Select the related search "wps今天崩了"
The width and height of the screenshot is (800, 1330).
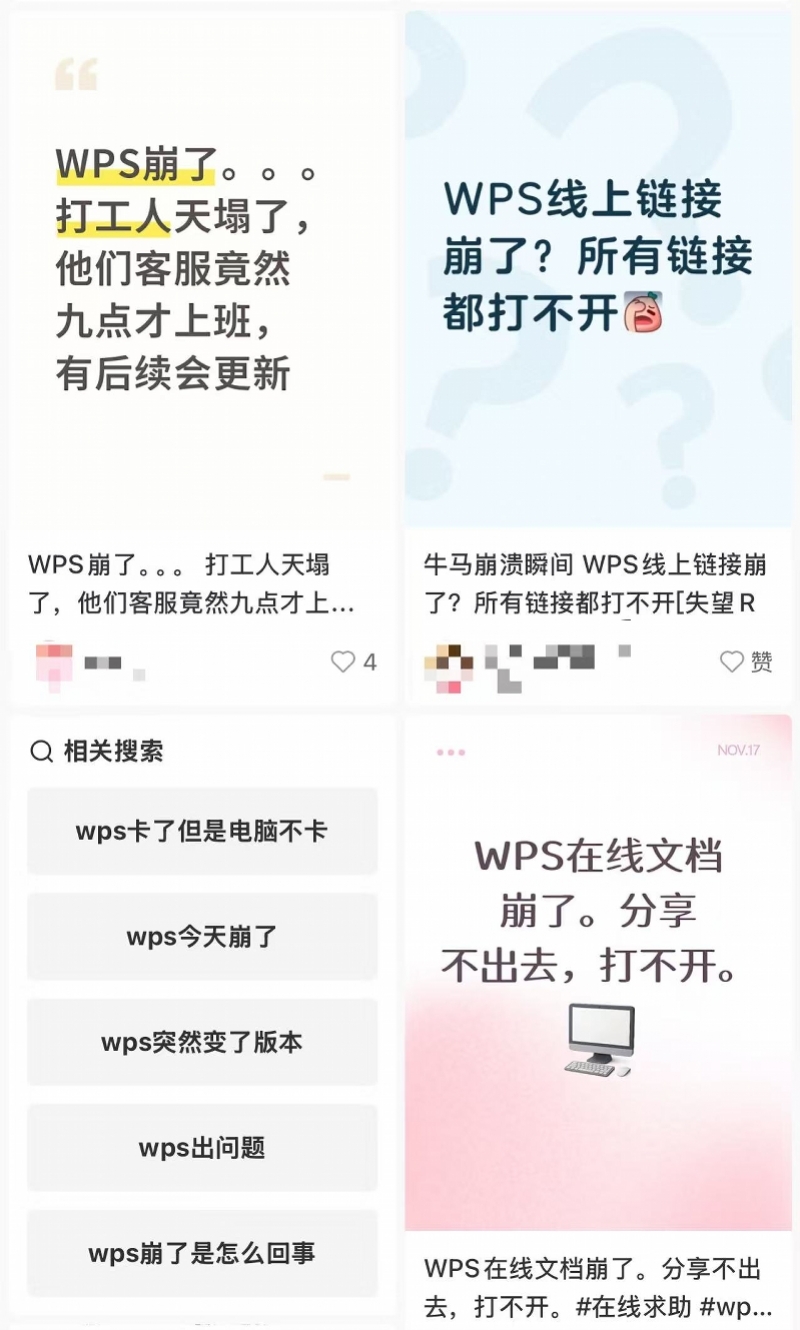[x=202, y=937]
